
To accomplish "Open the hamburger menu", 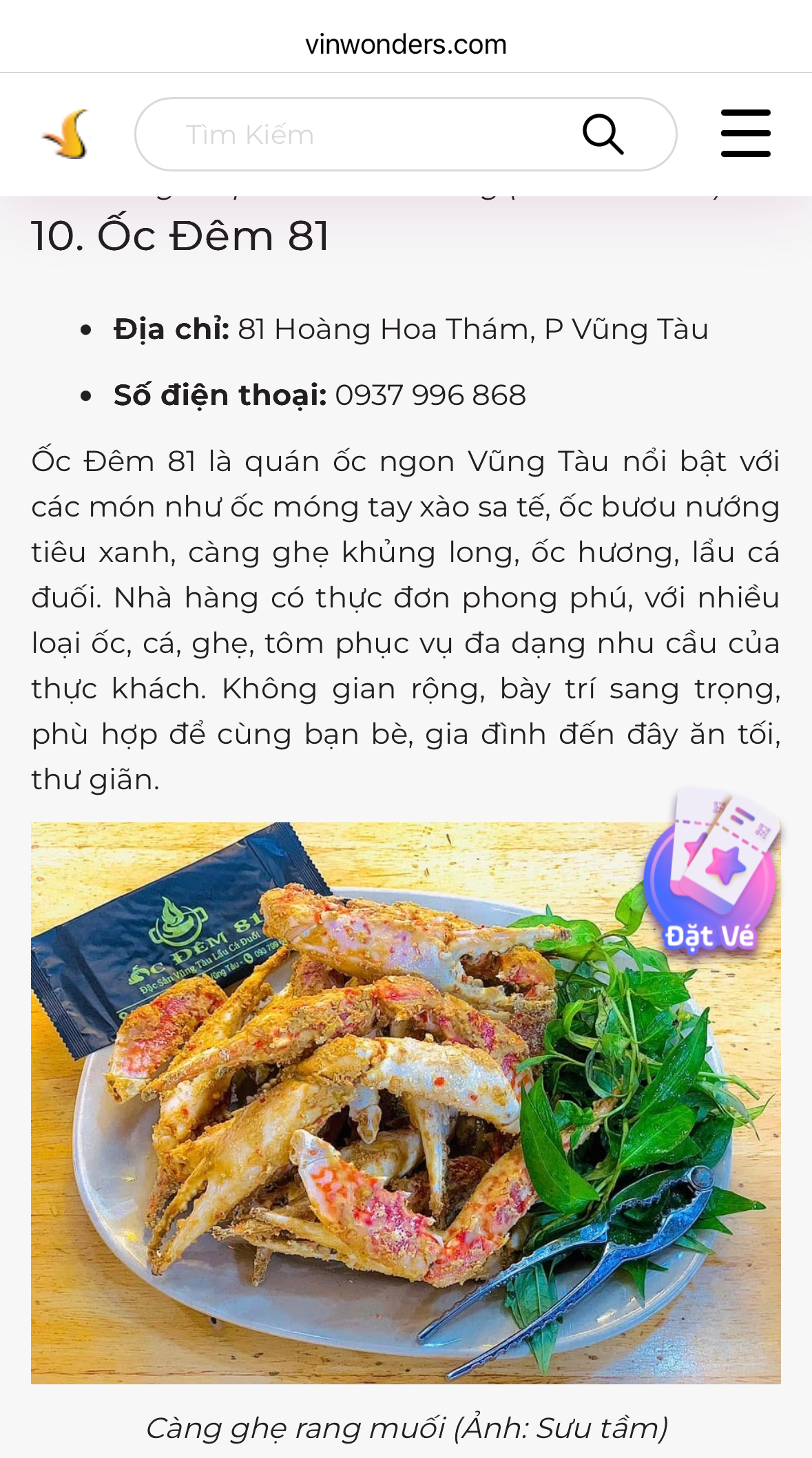I will [745, 134].
